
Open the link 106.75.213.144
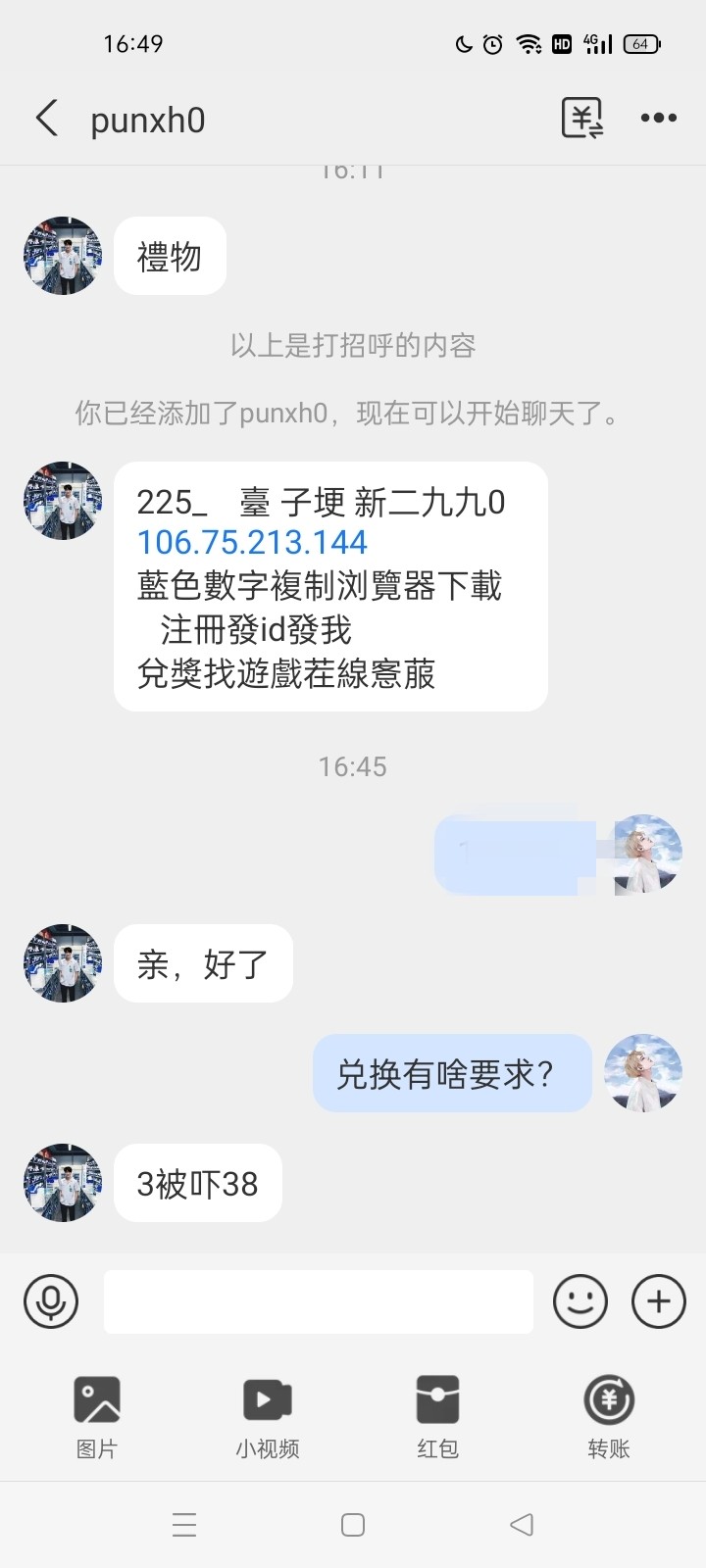coord(252,542)
